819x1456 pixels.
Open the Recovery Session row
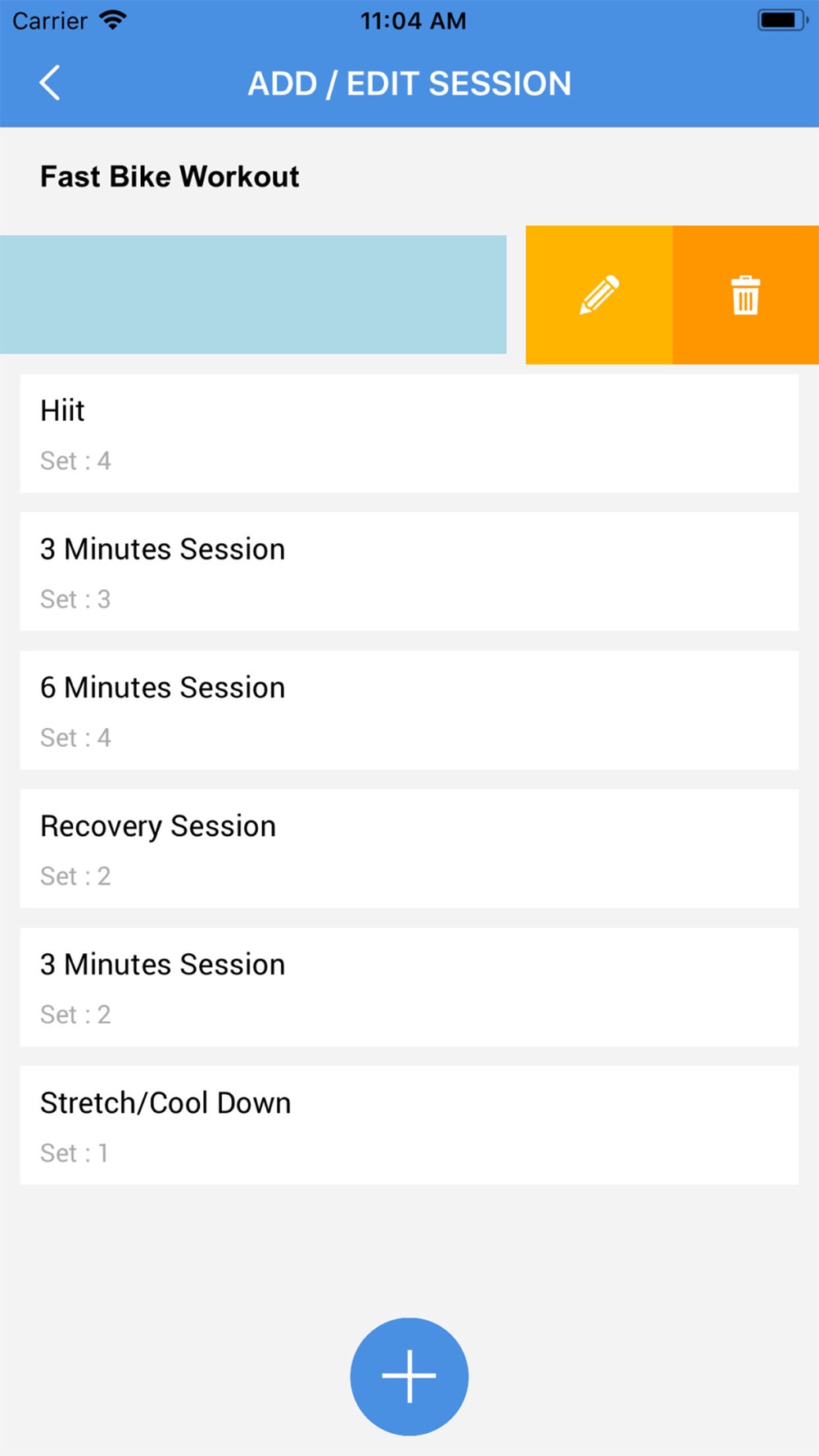point(409,848)
